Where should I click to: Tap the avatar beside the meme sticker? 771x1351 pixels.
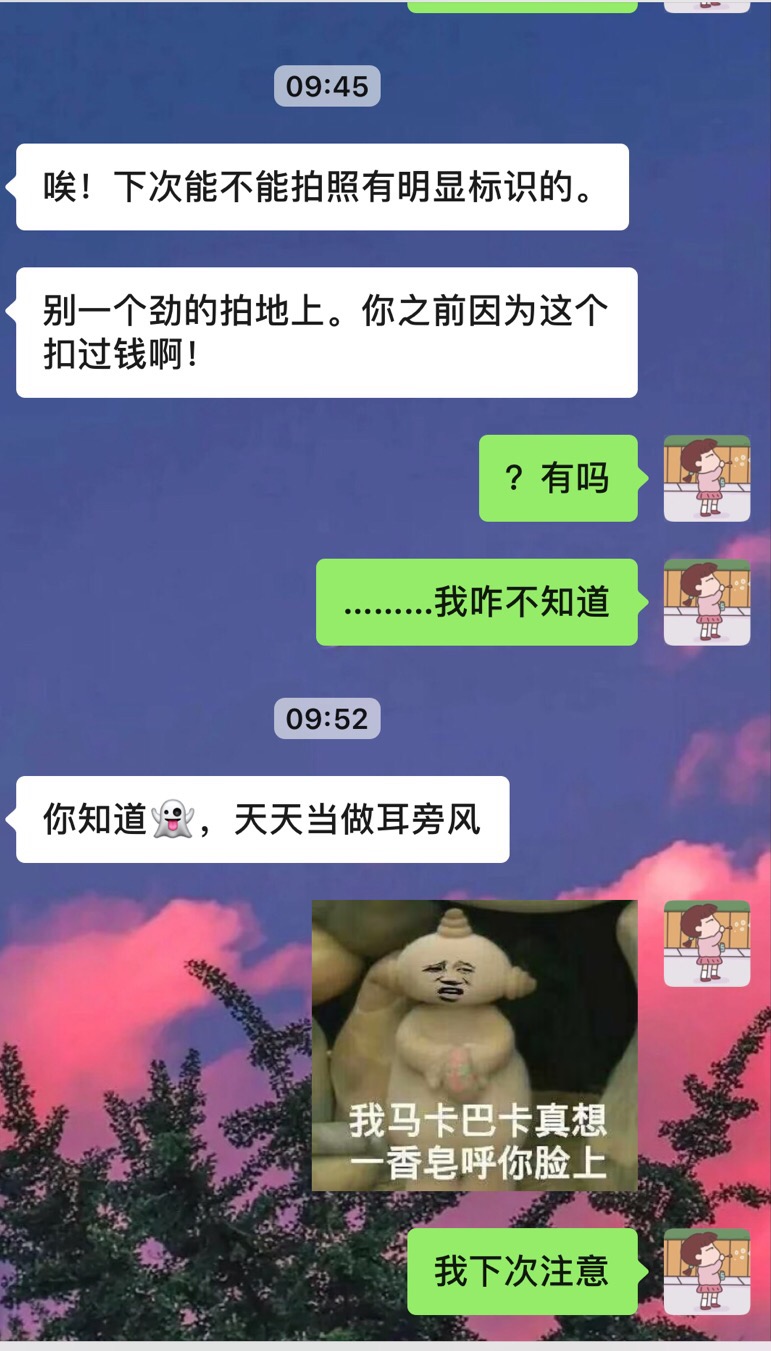click(707, 943)
